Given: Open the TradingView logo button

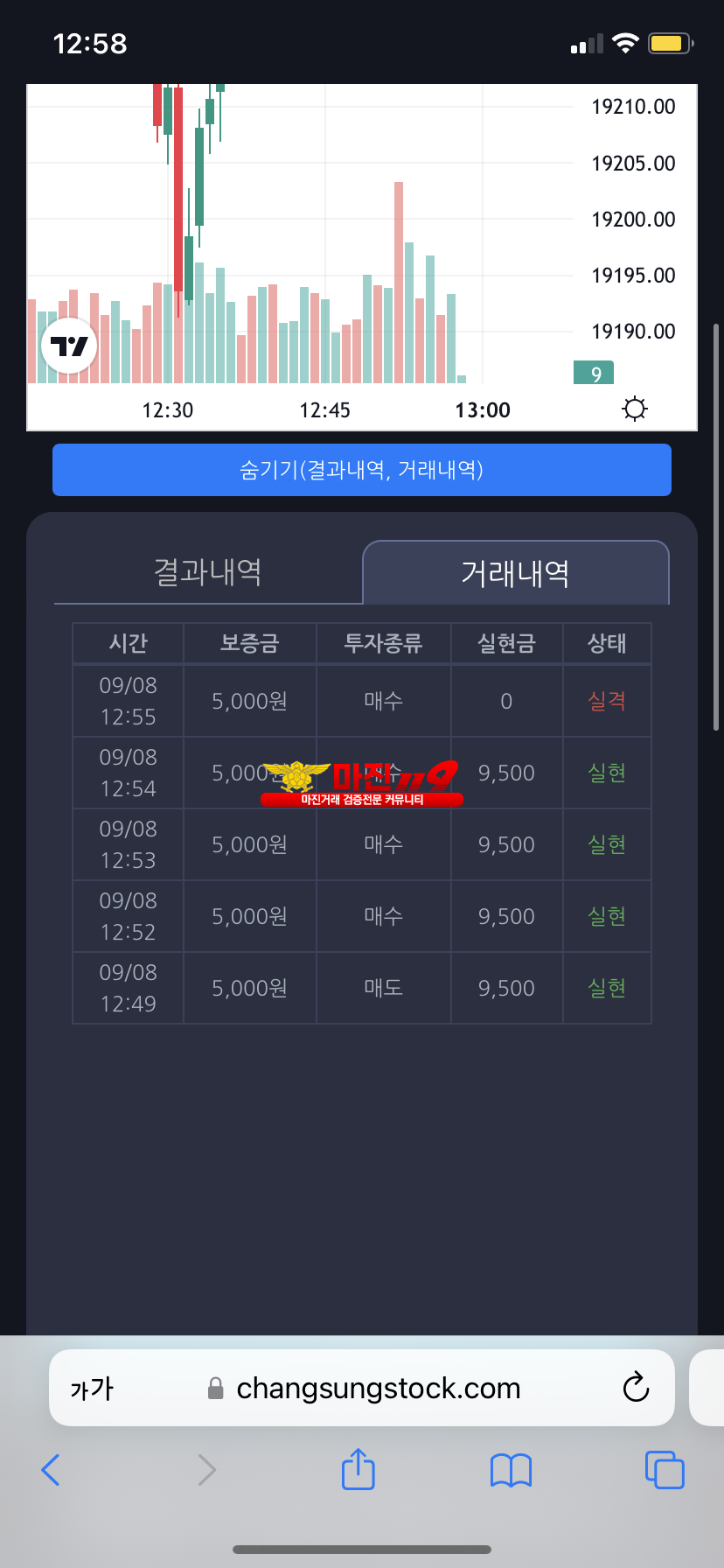Looking at the screenshot, I should coord(69,346).
